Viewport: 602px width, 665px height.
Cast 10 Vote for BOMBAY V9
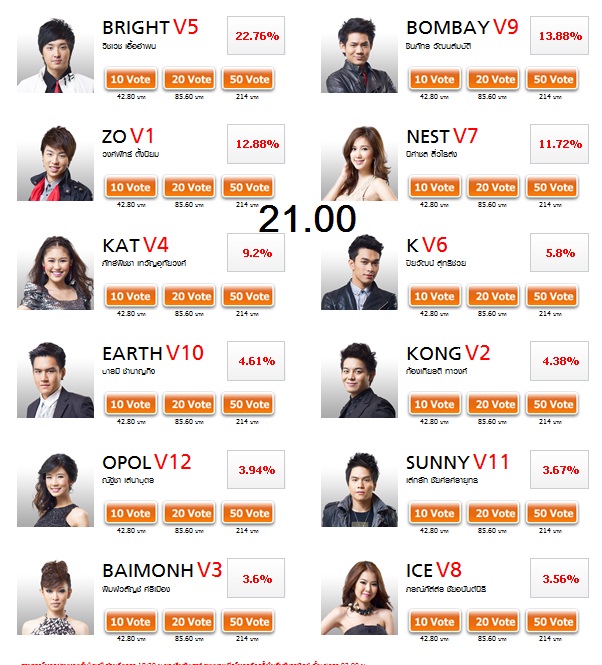click(x=434, y=79)
